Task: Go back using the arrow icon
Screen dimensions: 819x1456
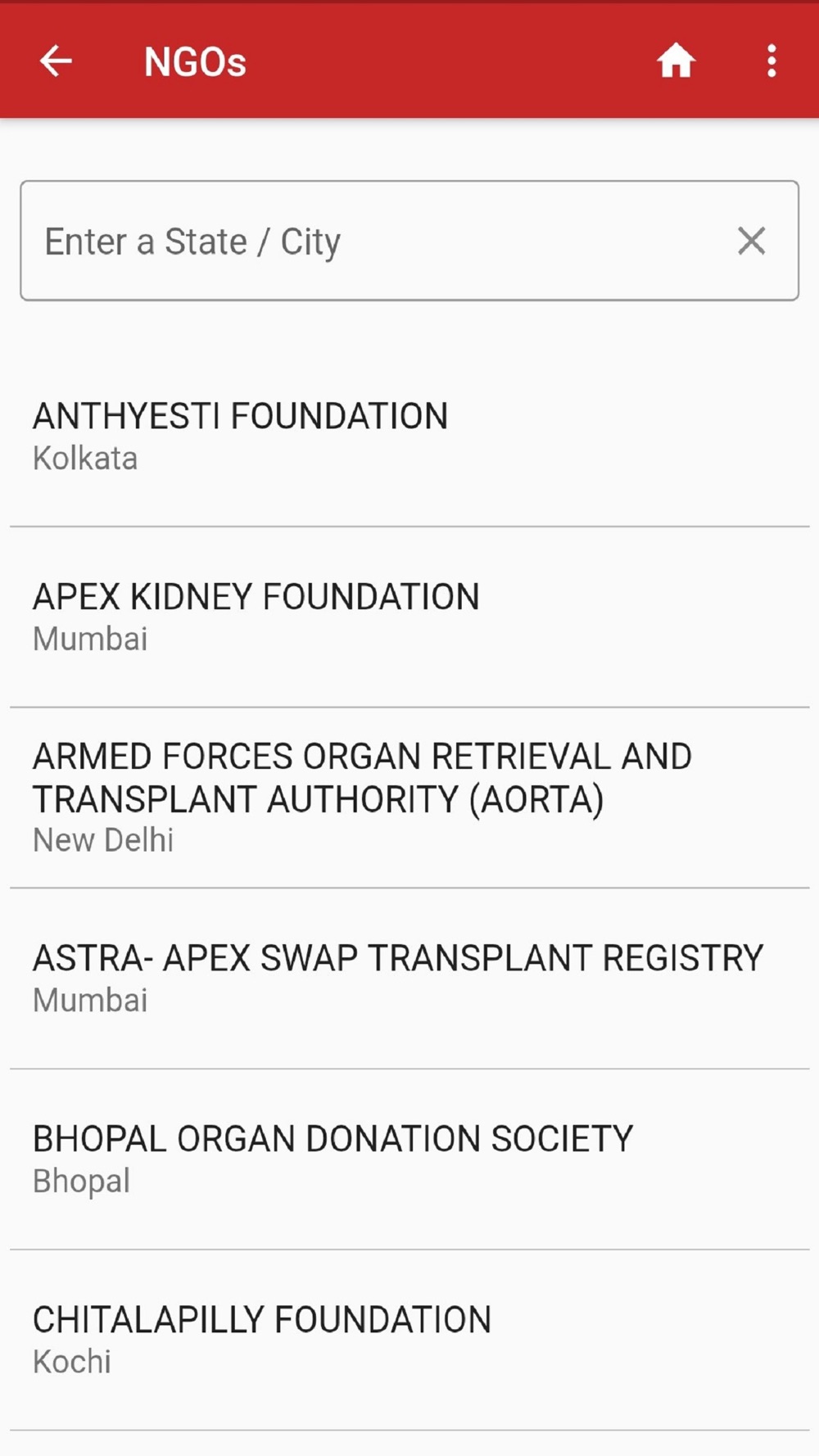Action: click(56, 61)
